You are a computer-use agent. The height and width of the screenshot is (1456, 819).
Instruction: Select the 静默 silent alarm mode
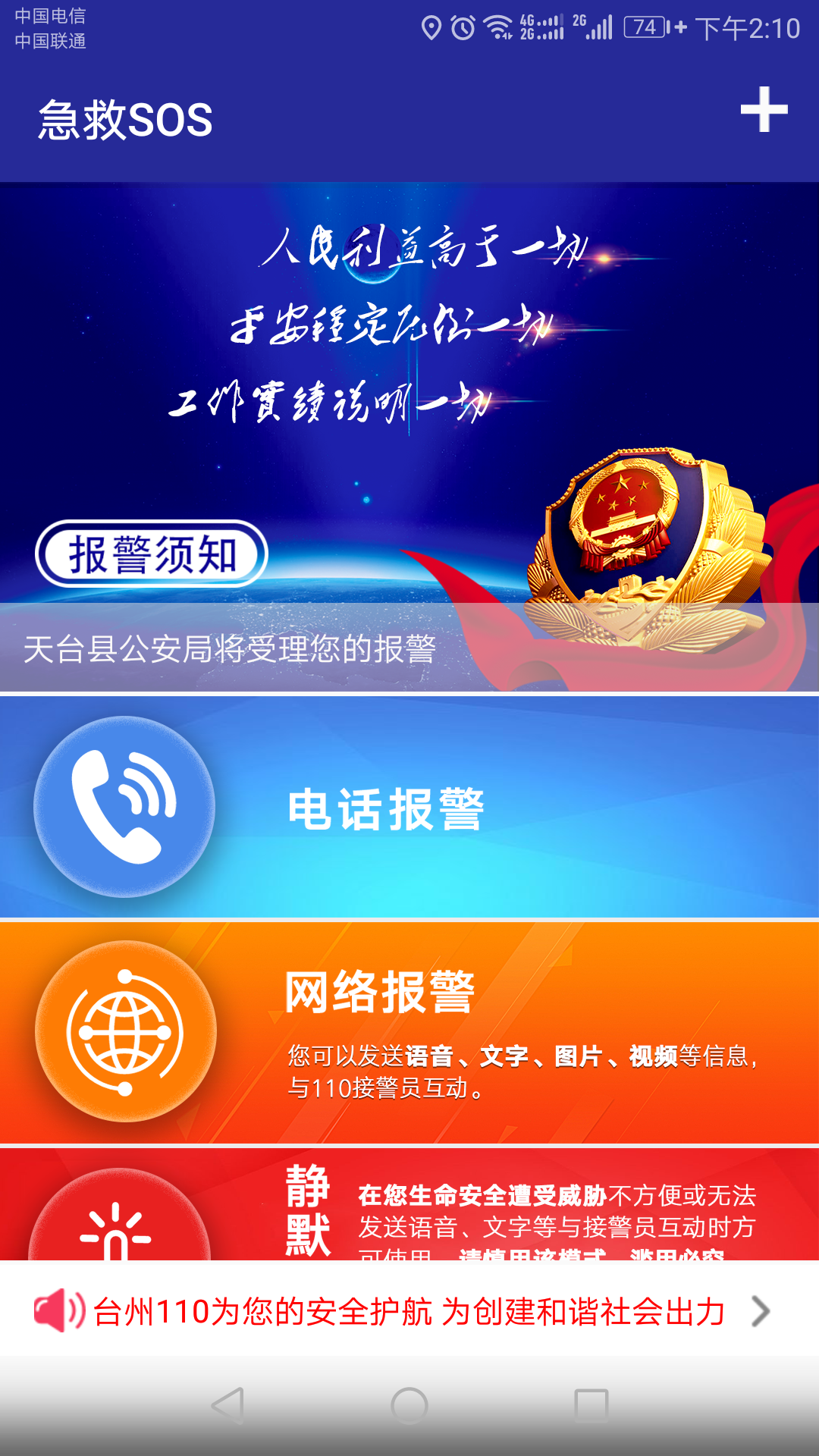click(409, 1210)
